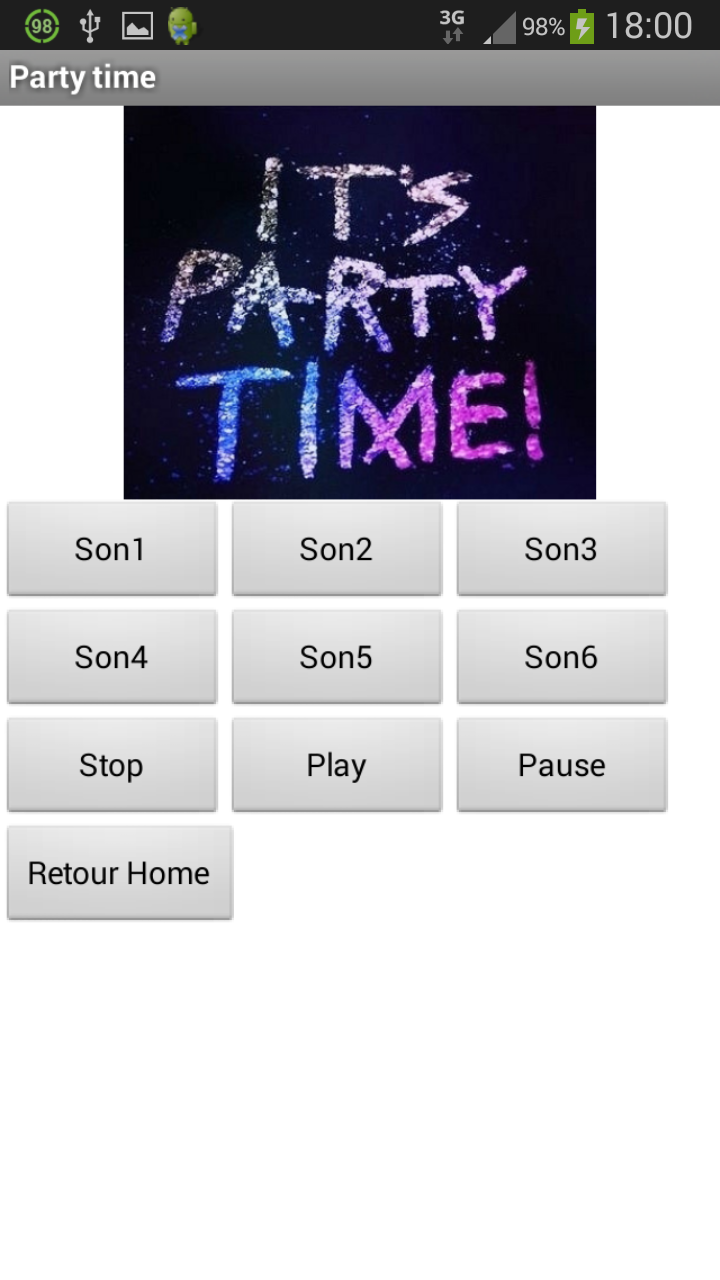The height and width of the screenshot is (1280, 720).
Task: Pause the current sound
Action: pyautogui.click(x=561, y=764)
